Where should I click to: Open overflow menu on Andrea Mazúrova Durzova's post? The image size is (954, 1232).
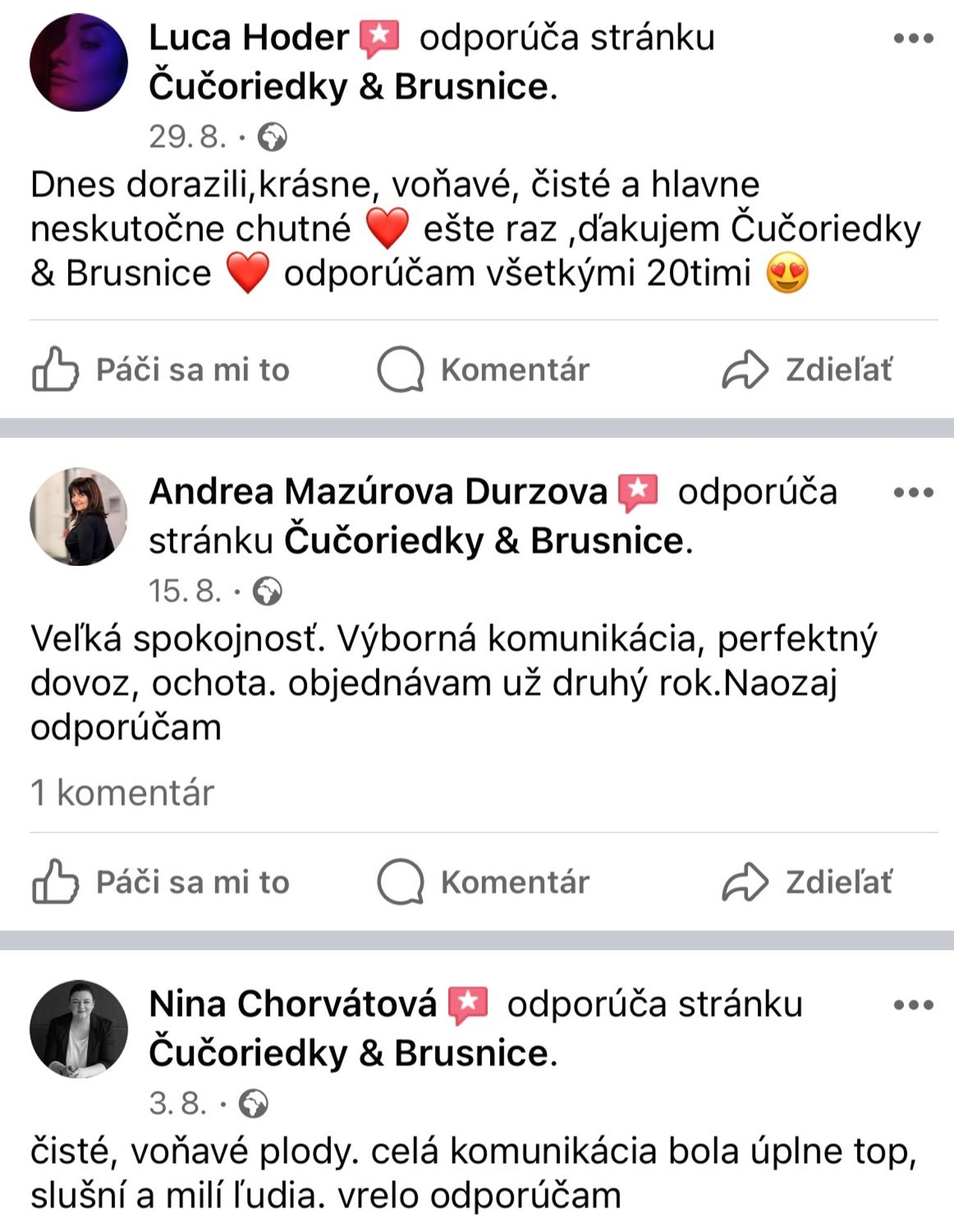[x=913, y=492]
